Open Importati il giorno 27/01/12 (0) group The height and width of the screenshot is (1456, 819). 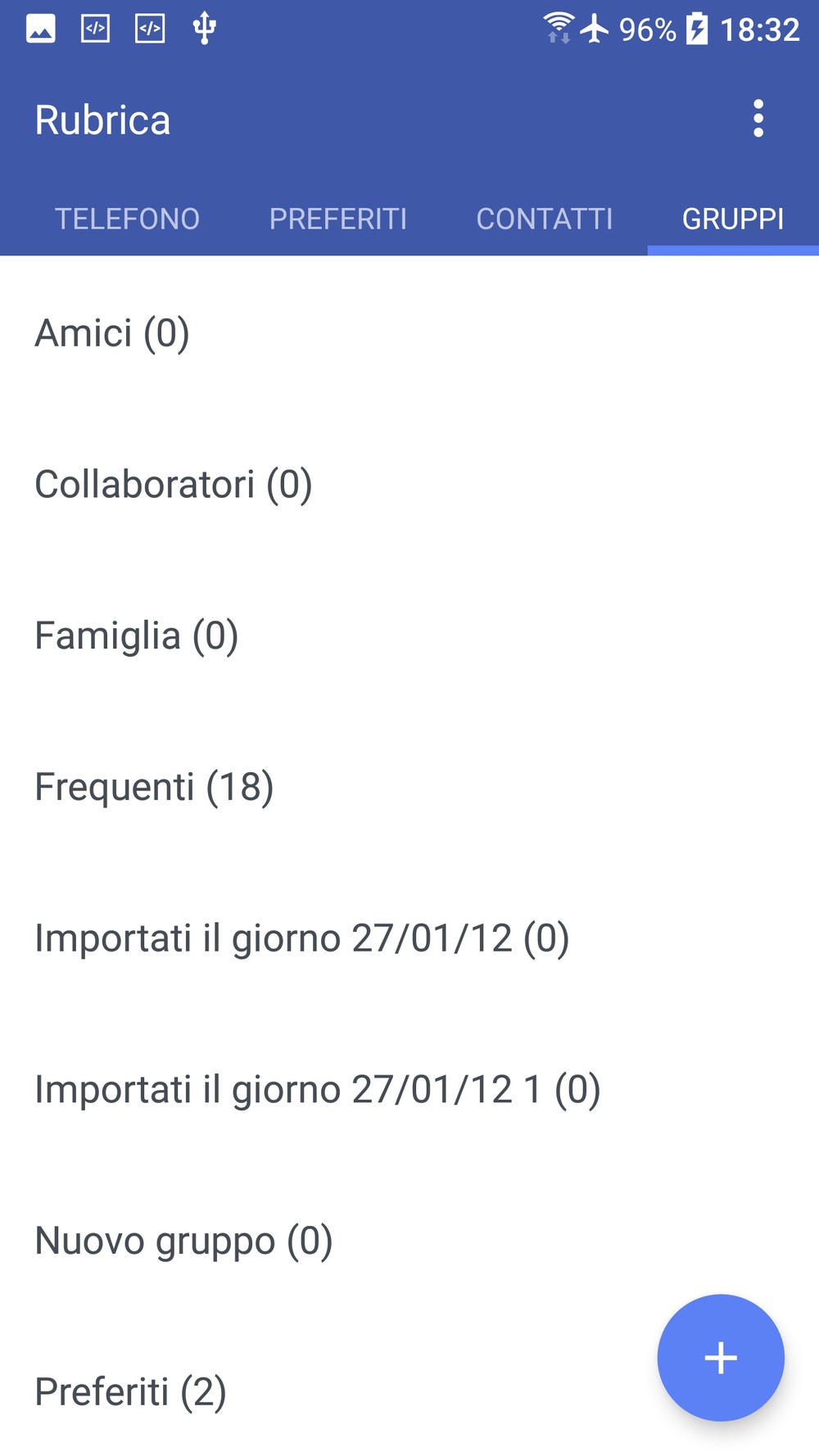[x=409, y=938]
